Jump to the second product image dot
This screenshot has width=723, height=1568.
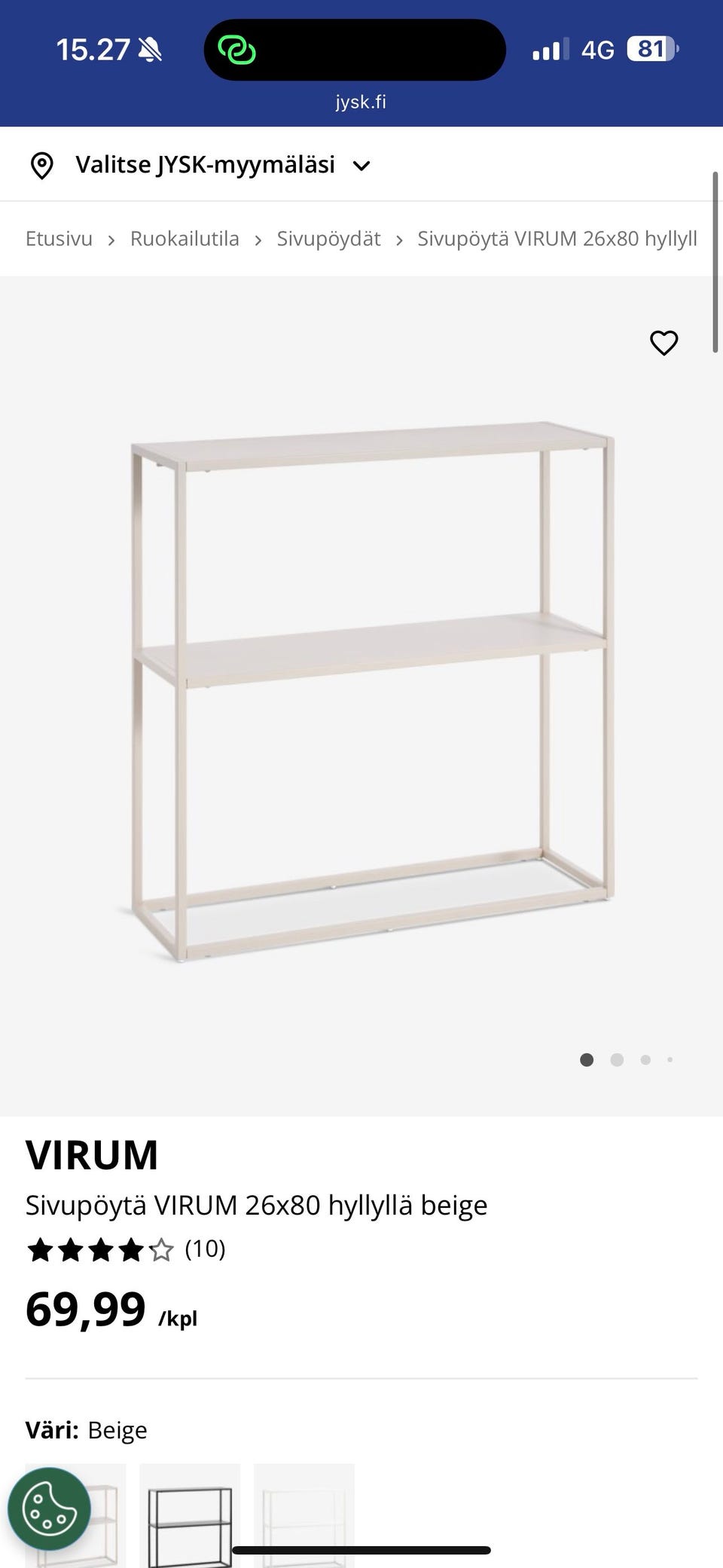617,1060
